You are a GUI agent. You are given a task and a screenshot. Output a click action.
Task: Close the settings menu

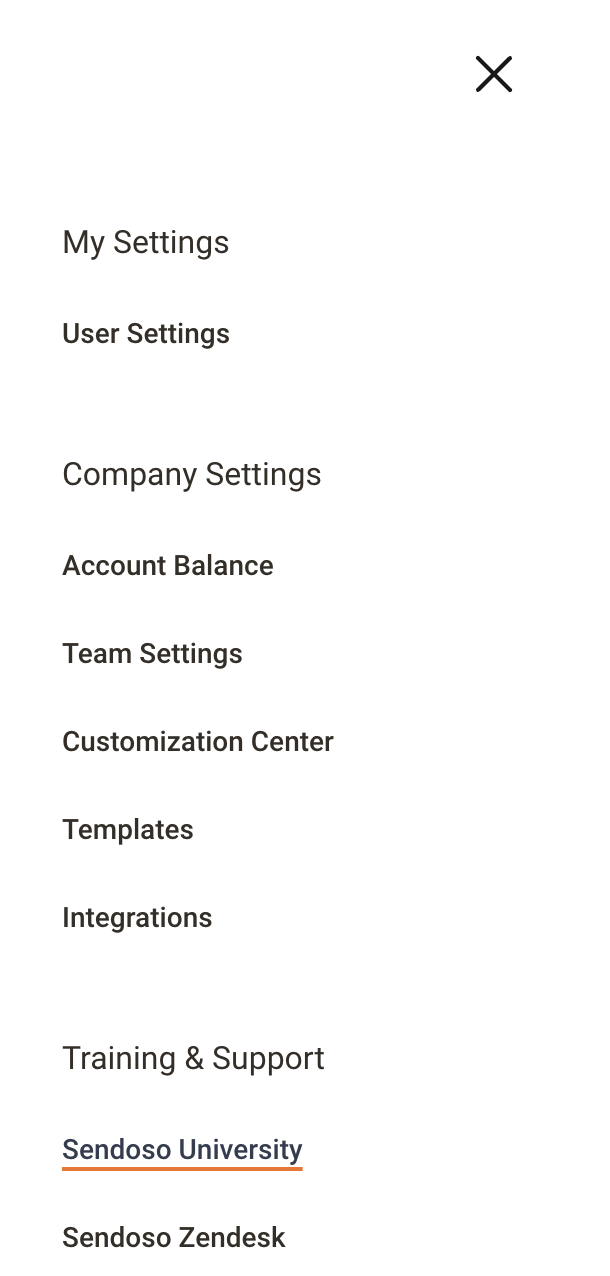click(x=493, y=74)
